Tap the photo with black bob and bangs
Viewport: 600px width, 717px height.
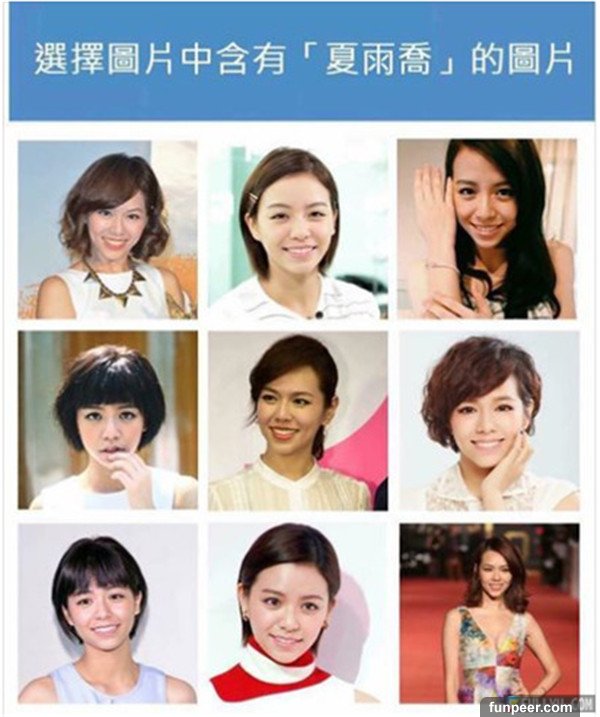107,420
